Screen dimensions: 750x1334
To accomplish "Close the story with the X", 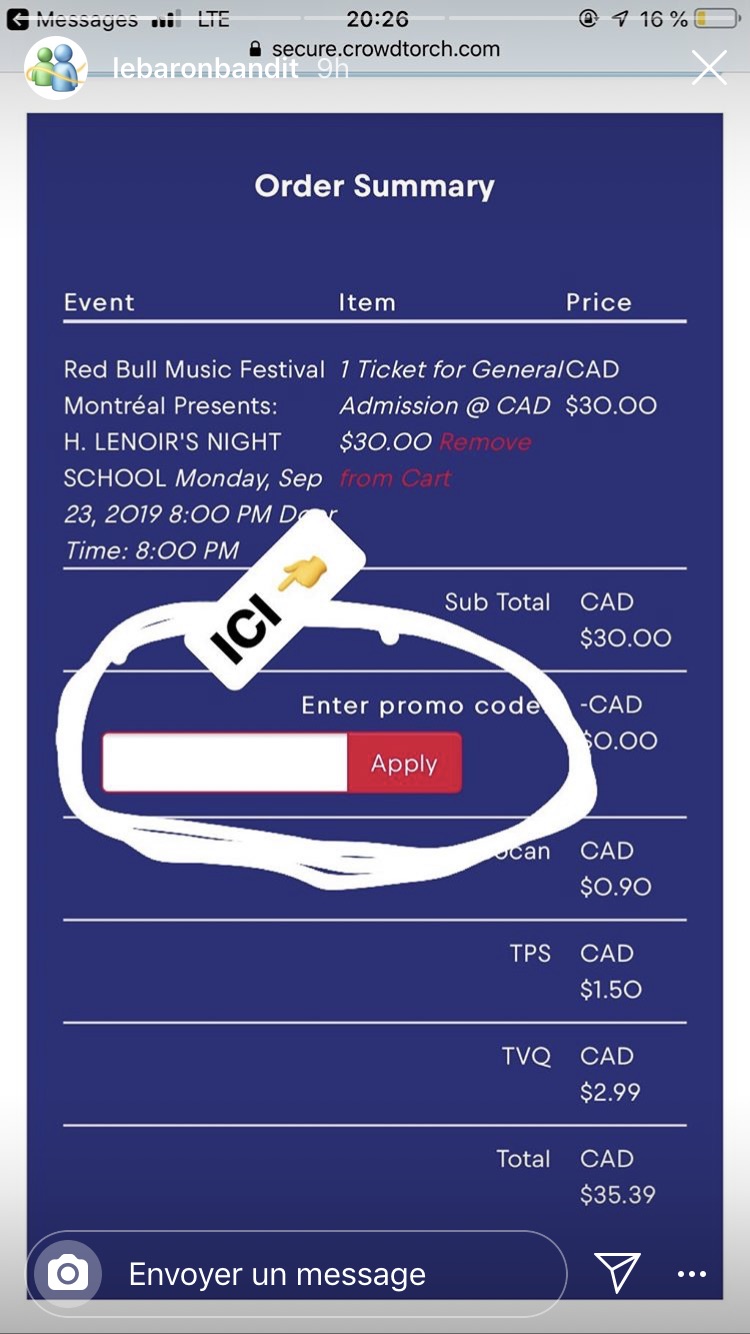I will pos(709,68).
